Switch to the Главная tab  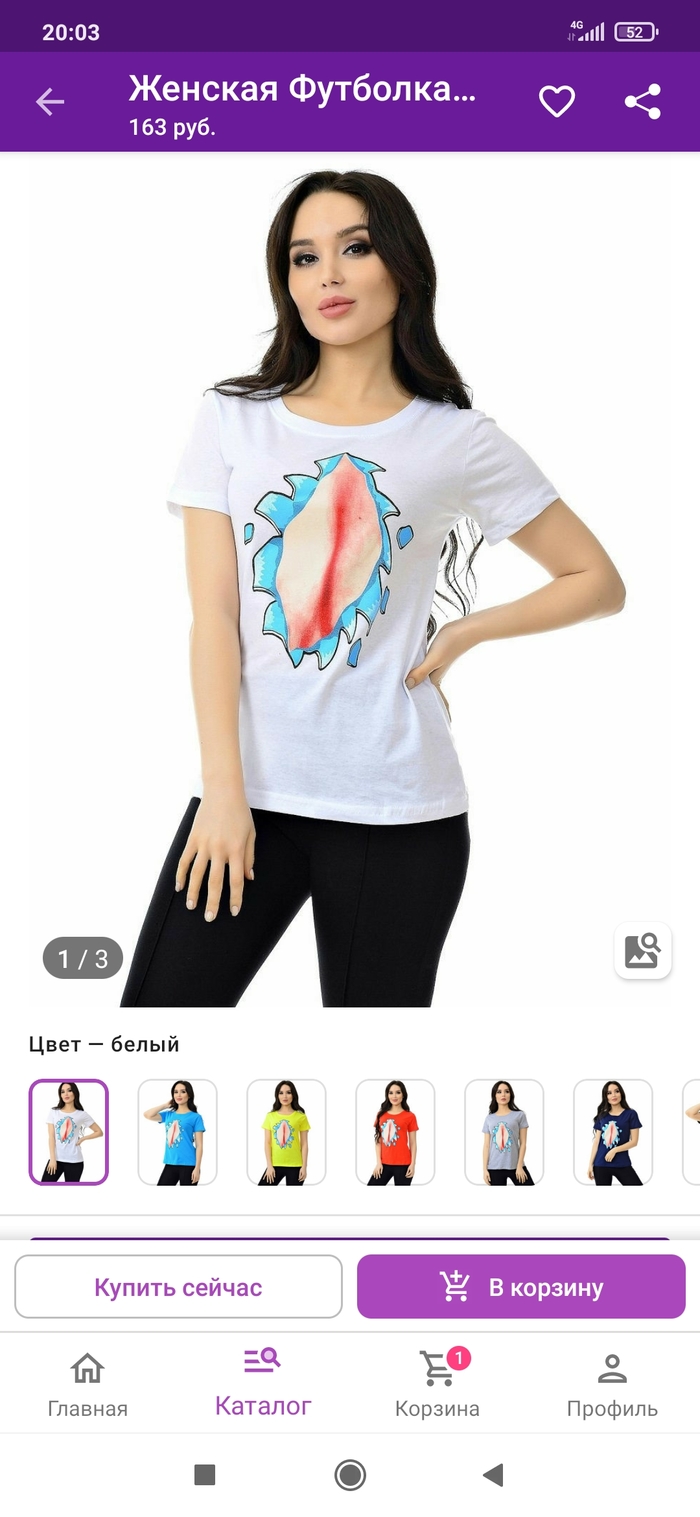(x=88, y=1384)
